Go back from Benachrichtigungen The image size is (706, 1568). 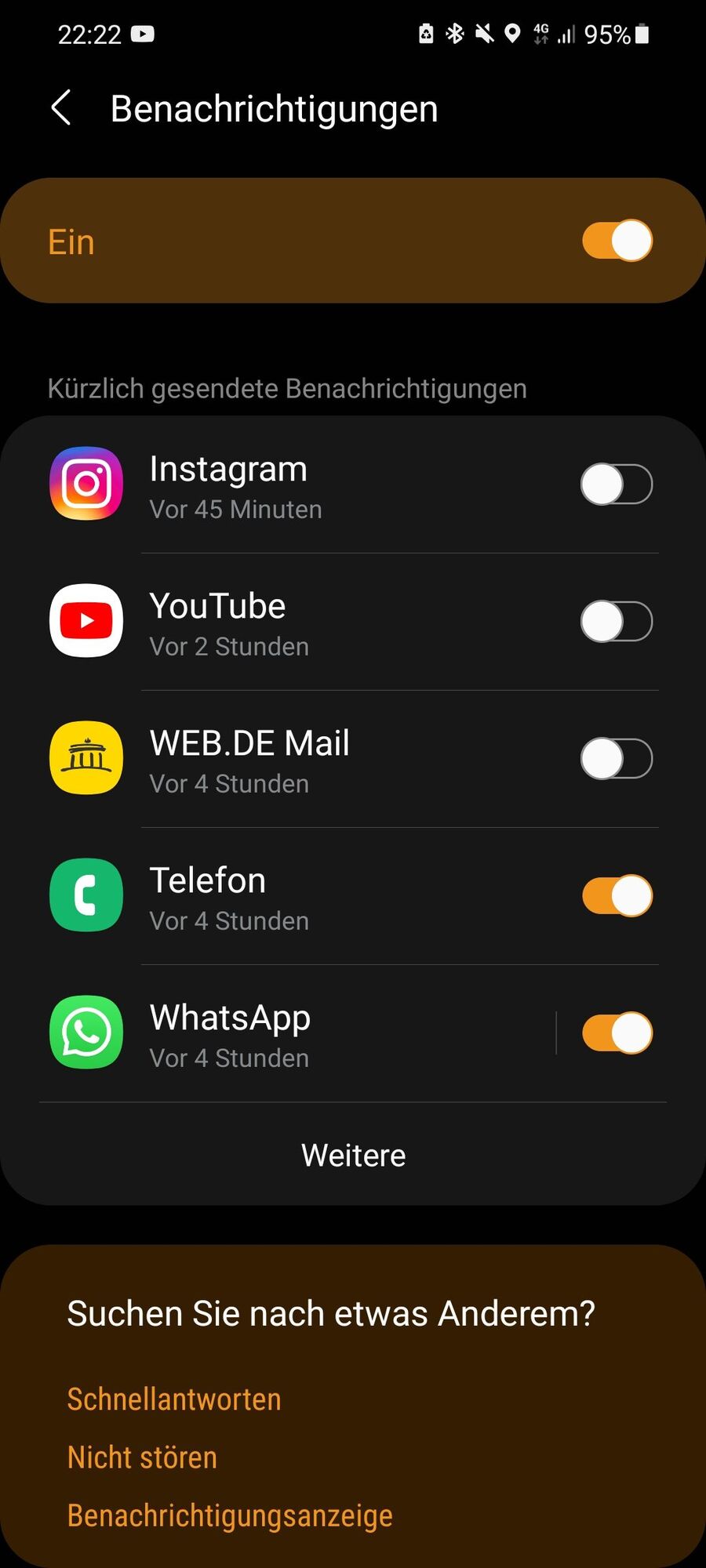pos(61,107)
